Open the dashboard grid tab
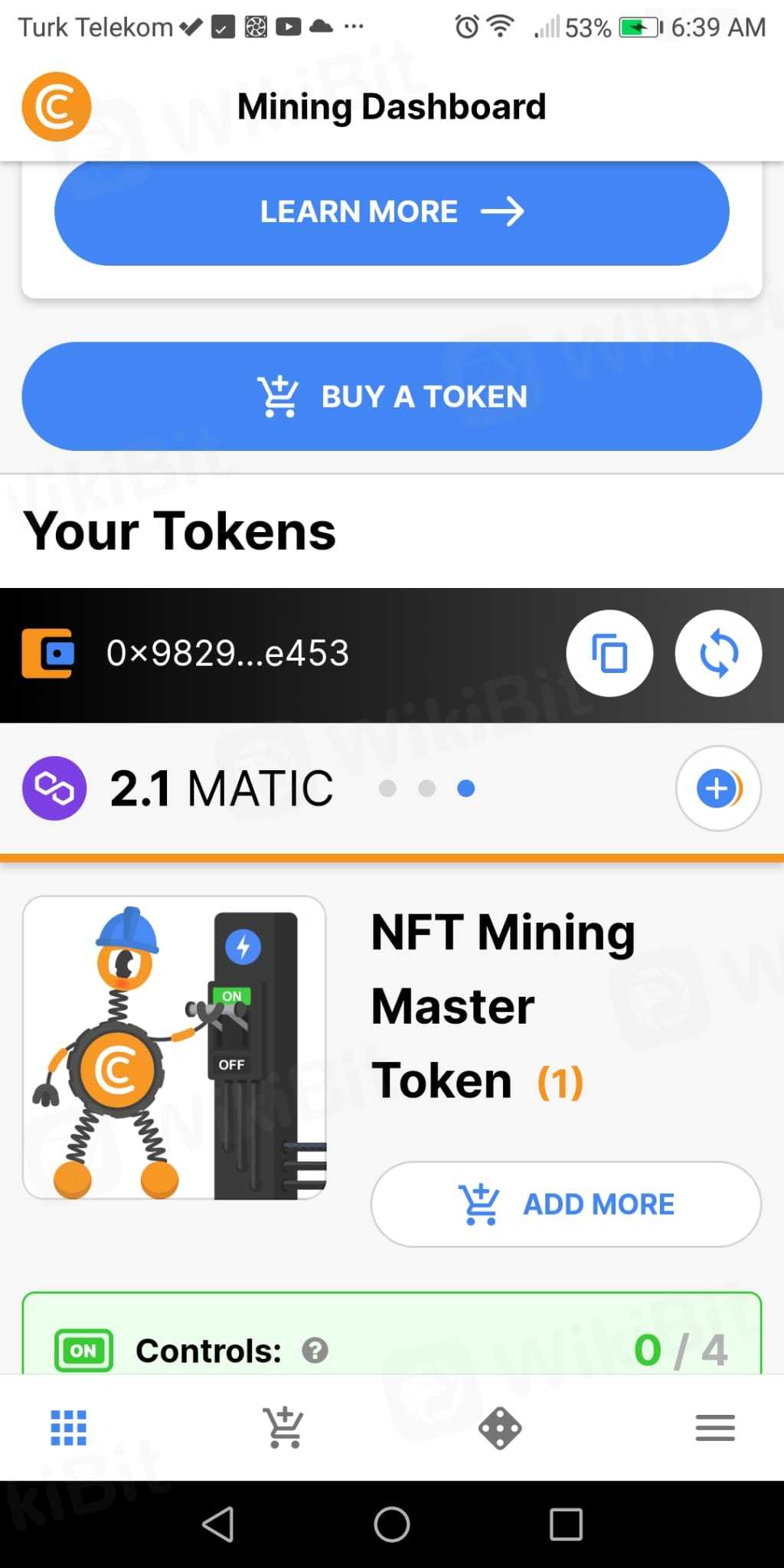Viewport: 784px width, 1568px height. click(x=68, y=1428)
